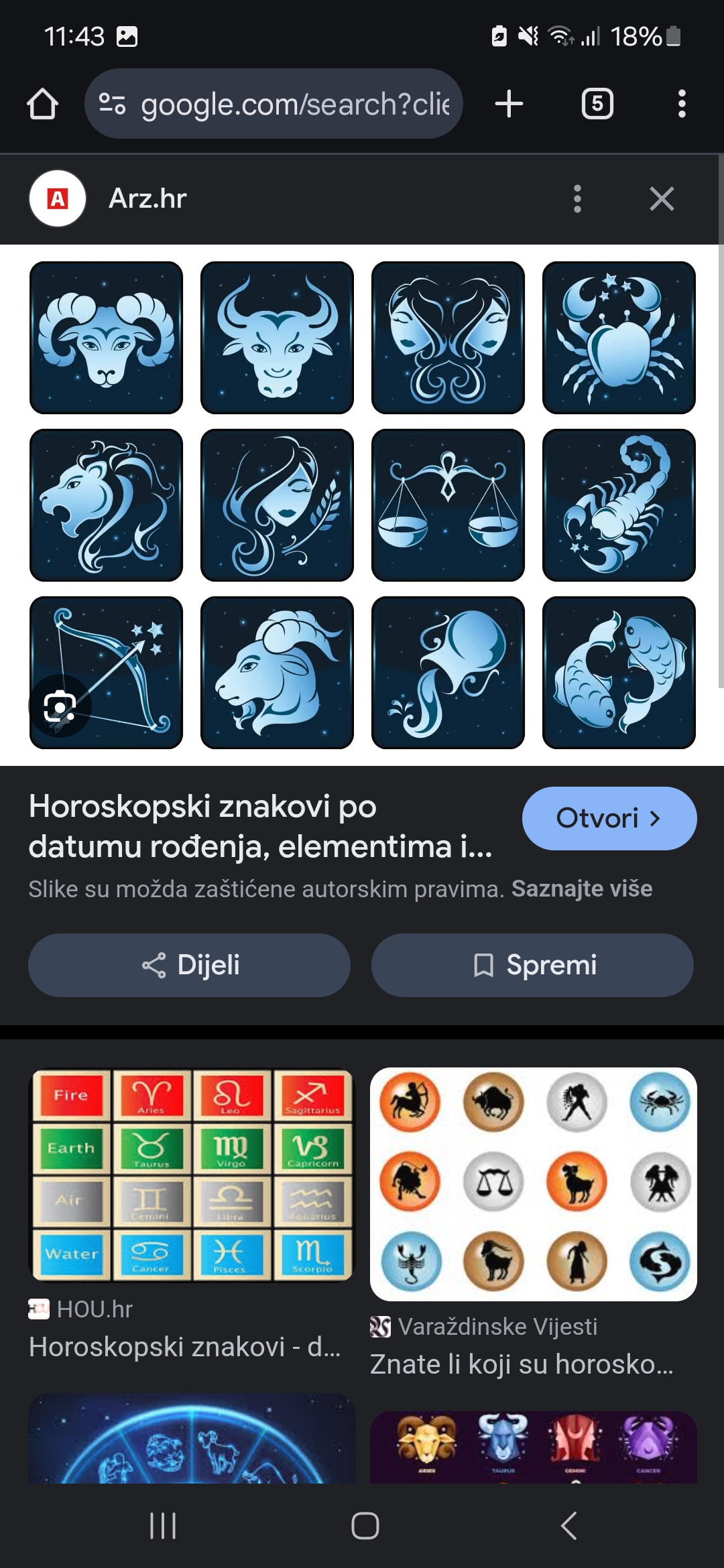The image size is (724, 1568).
Task: Share the image with Dijeli
Action: tap(189, 965)
